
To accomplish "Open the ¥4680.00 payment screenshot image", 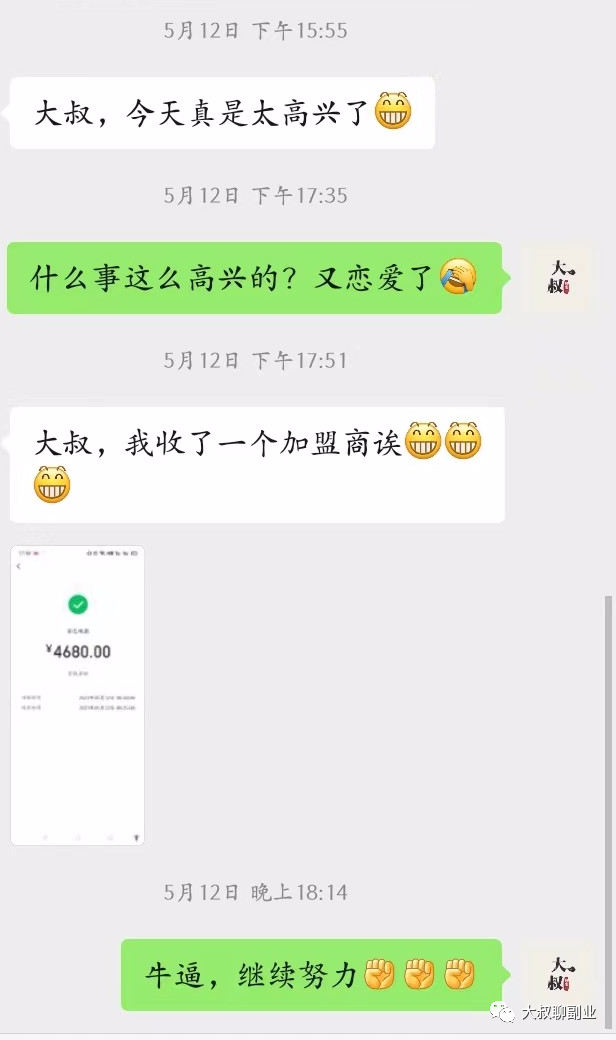I will (78, 695).
